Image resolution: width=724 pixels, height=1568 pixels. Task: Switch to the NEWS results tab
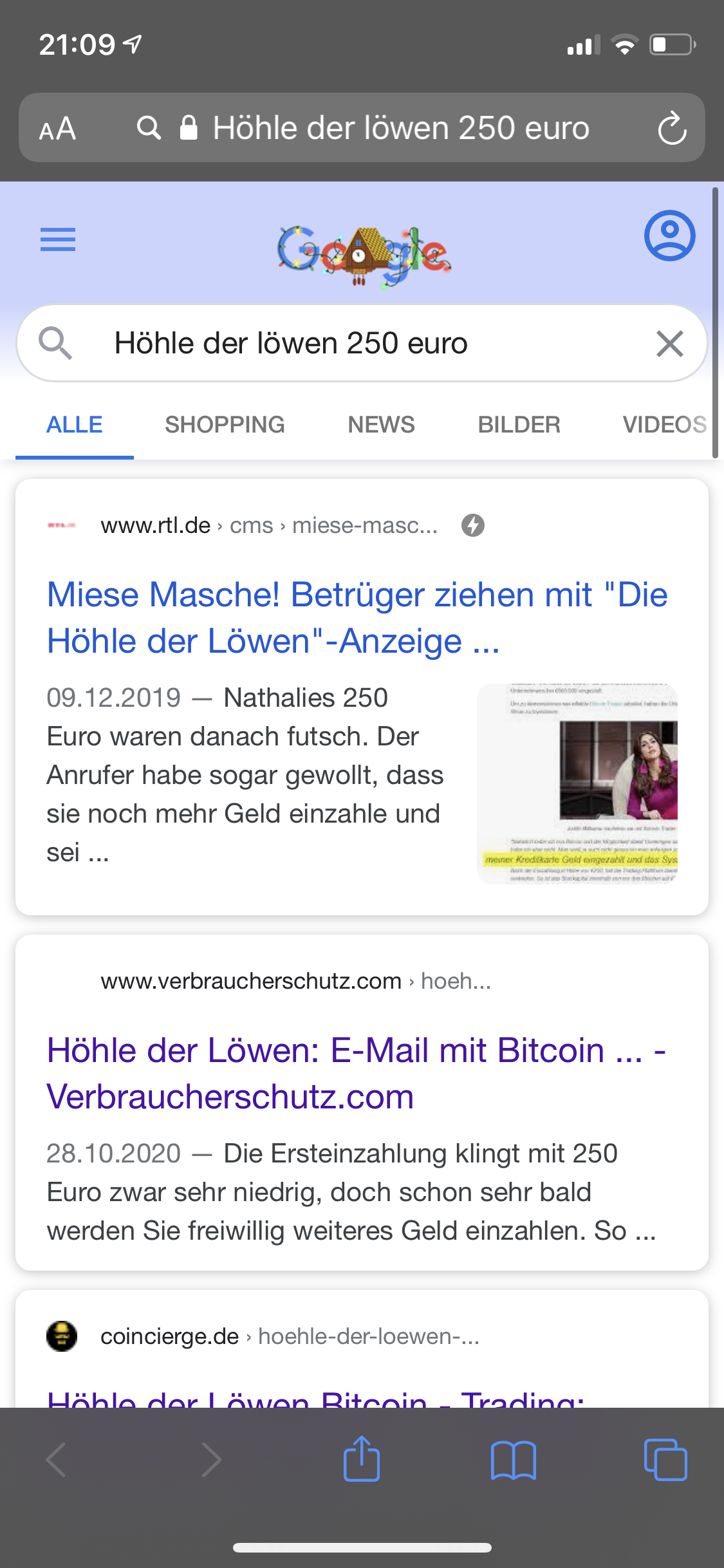coord(380,424)
